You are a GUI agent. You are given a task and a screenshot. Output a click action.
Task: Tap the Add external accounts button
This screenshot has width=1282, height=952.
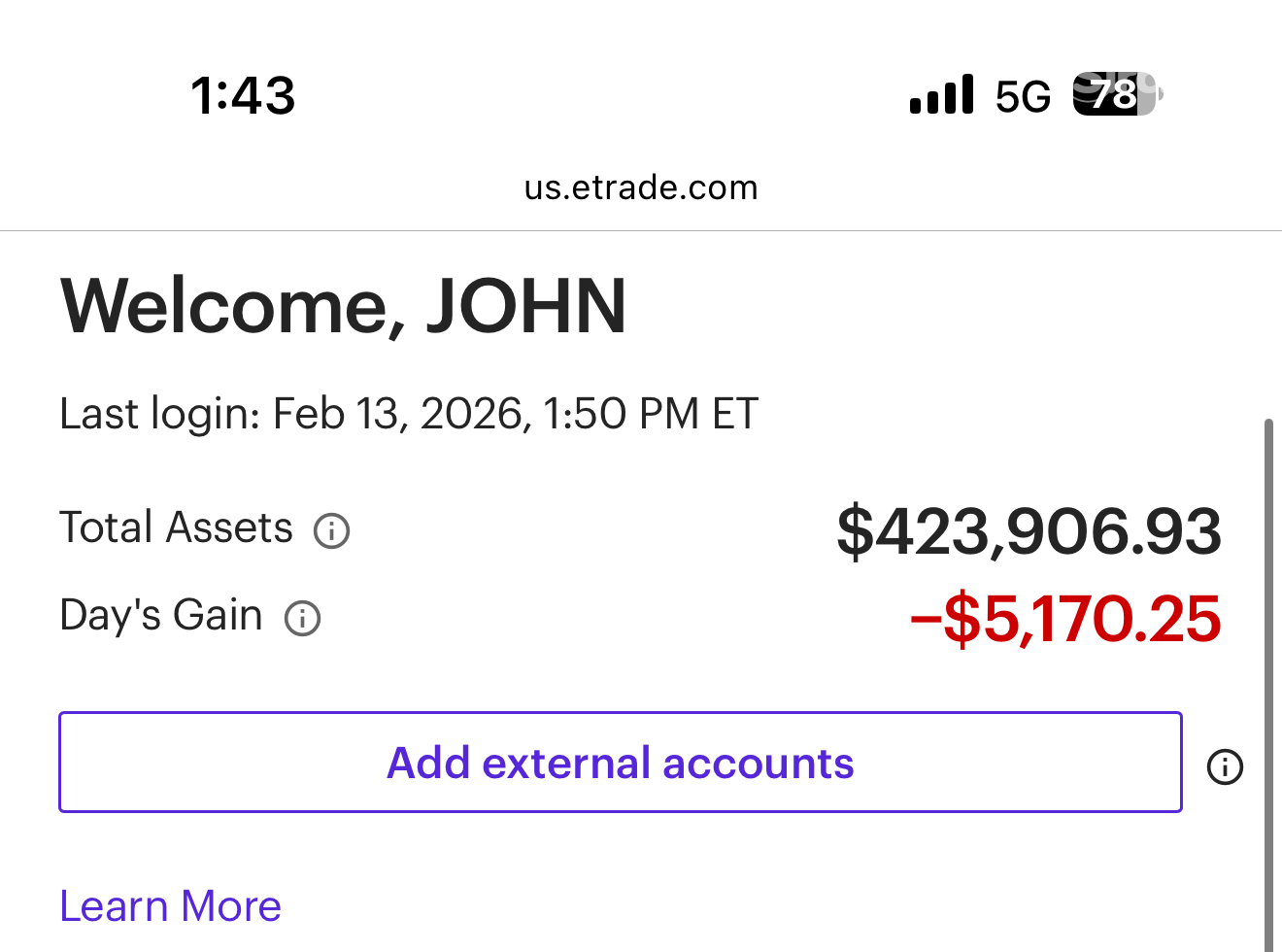click(x=620, y=763)
